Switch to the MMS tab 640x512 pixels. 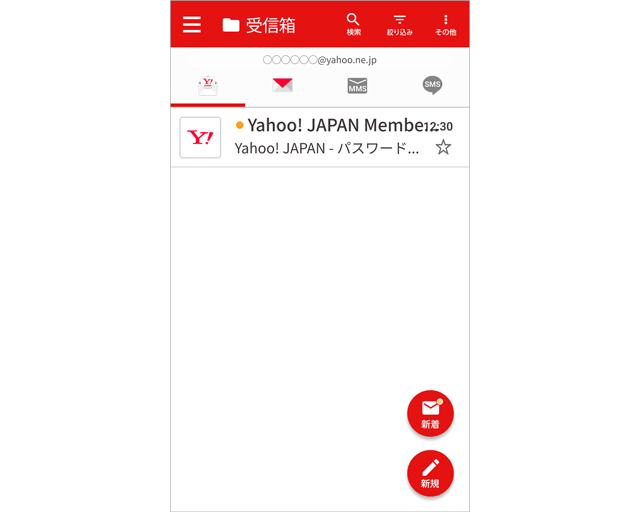357,86
